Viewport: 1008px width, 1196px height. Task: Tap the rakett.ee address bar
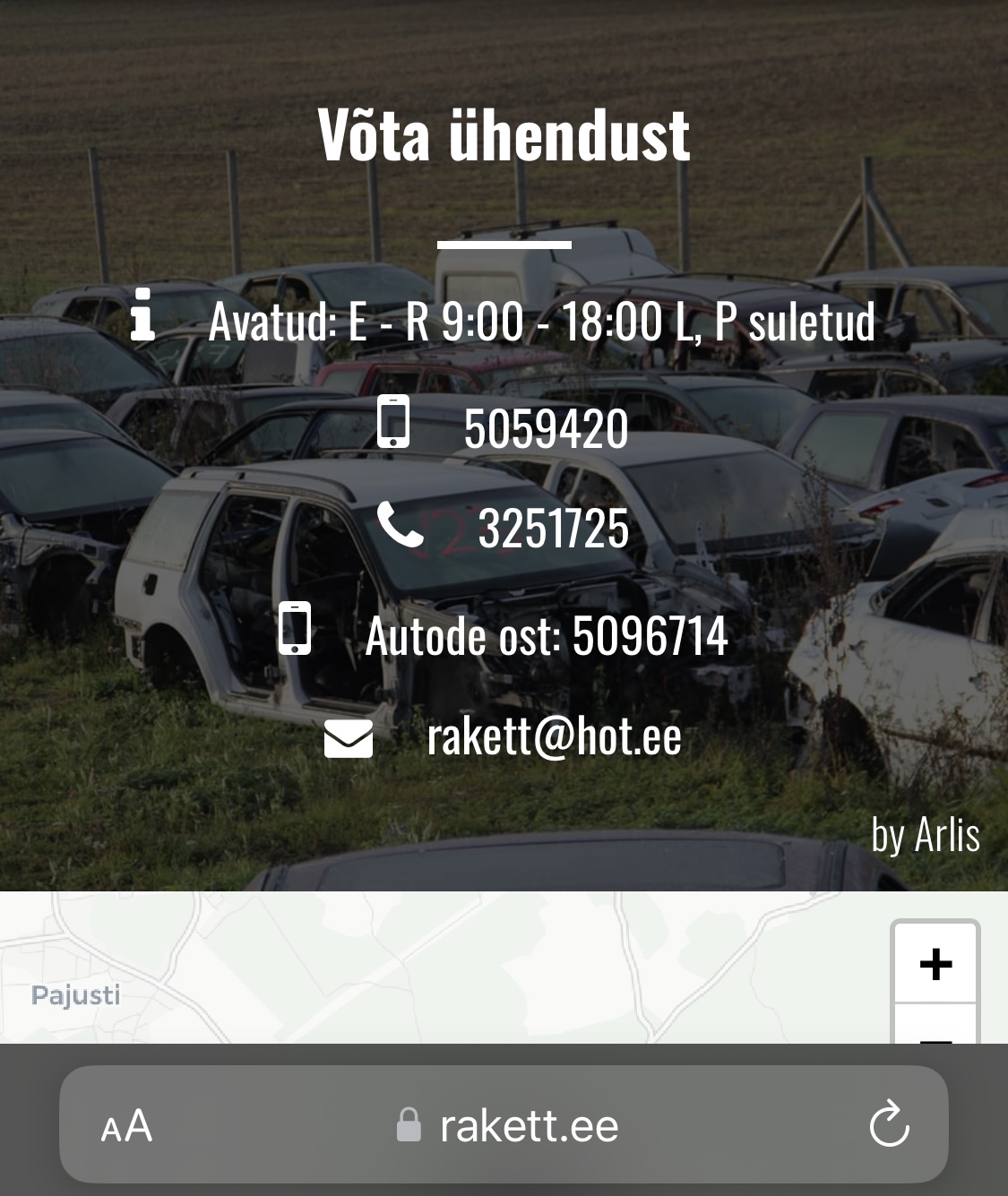507,1125
